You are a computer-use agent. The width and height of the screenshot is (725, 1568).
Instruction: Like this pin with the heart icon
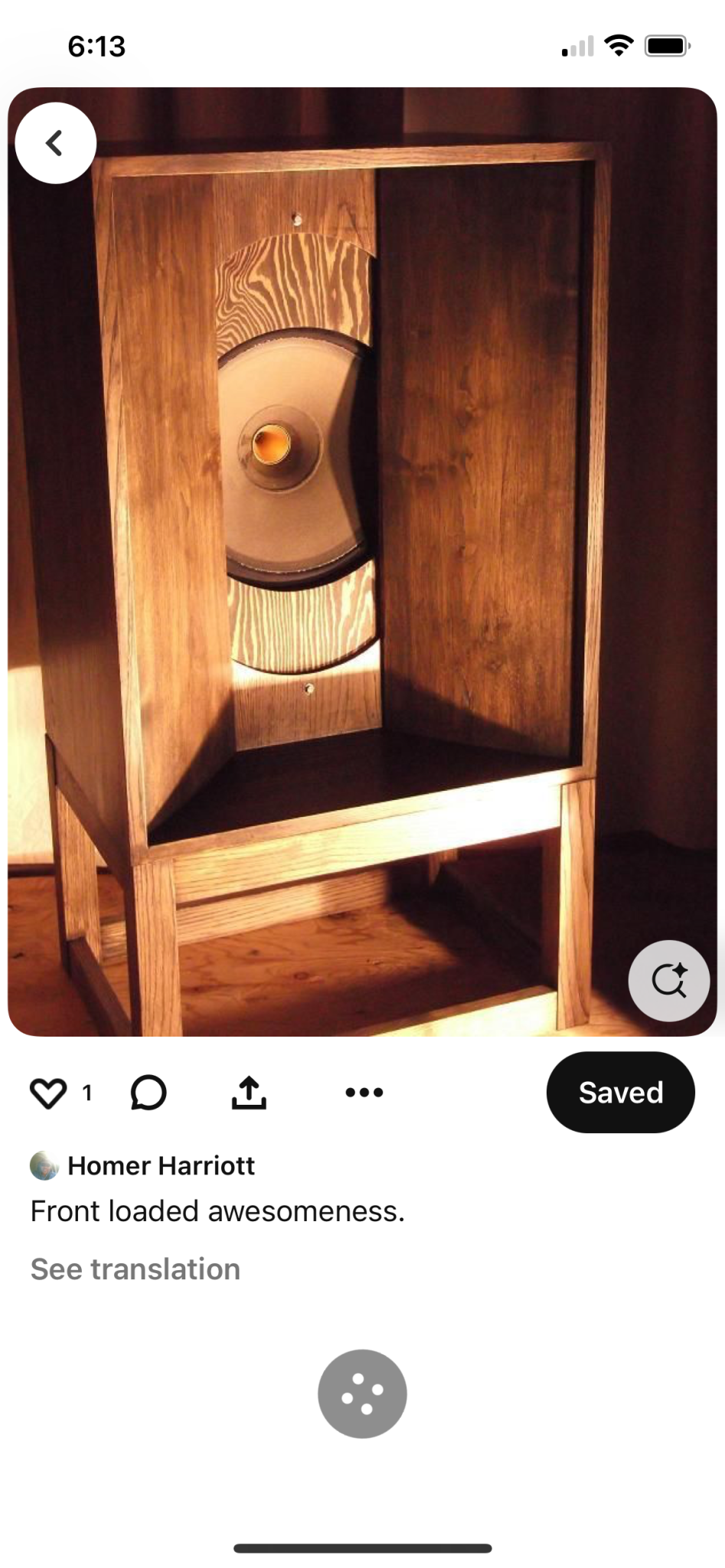(48, 1093)
